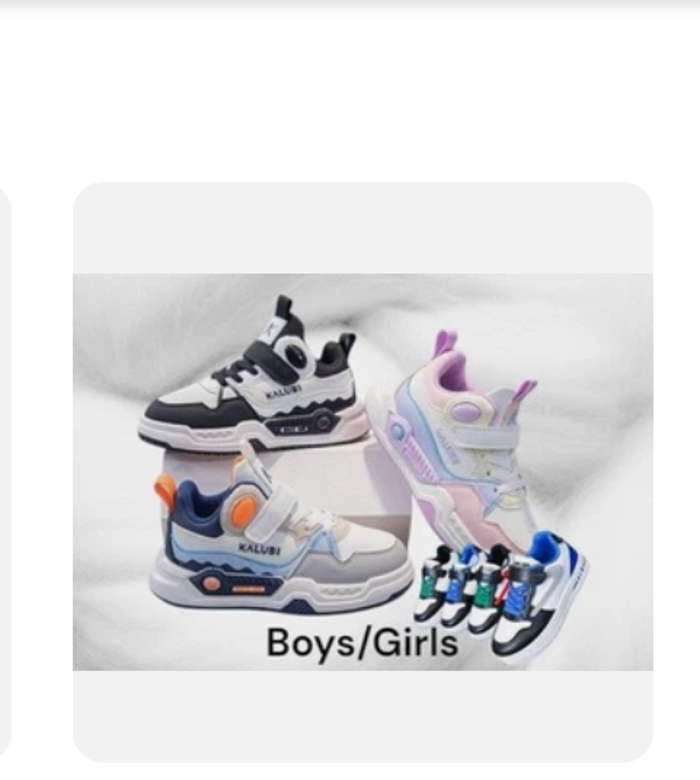Open the Boys/Girls sneakers product image
Screen dimensions: 700x780
(362, 472)
